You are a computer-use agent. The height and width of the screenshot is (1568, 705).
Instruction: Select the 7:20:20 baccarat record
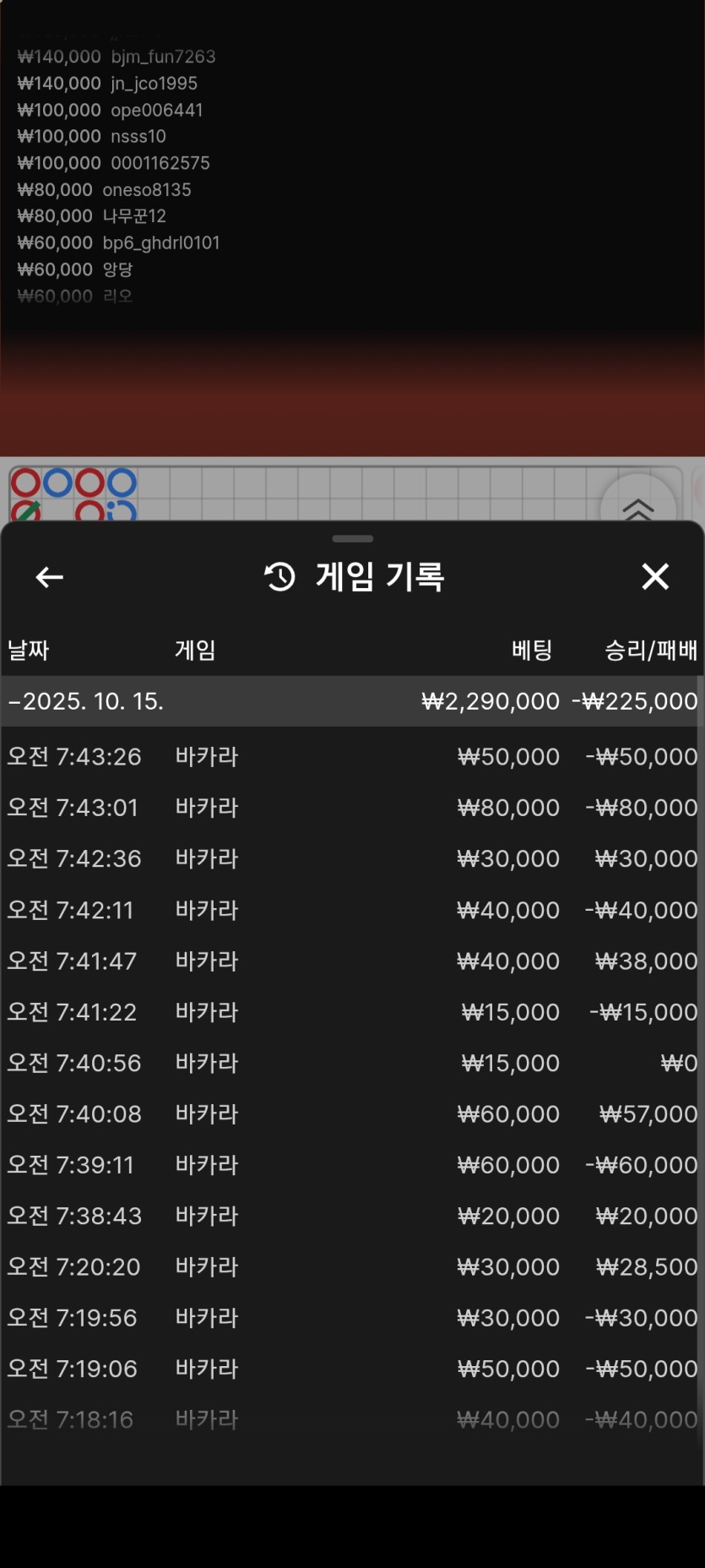[352, 1266]
